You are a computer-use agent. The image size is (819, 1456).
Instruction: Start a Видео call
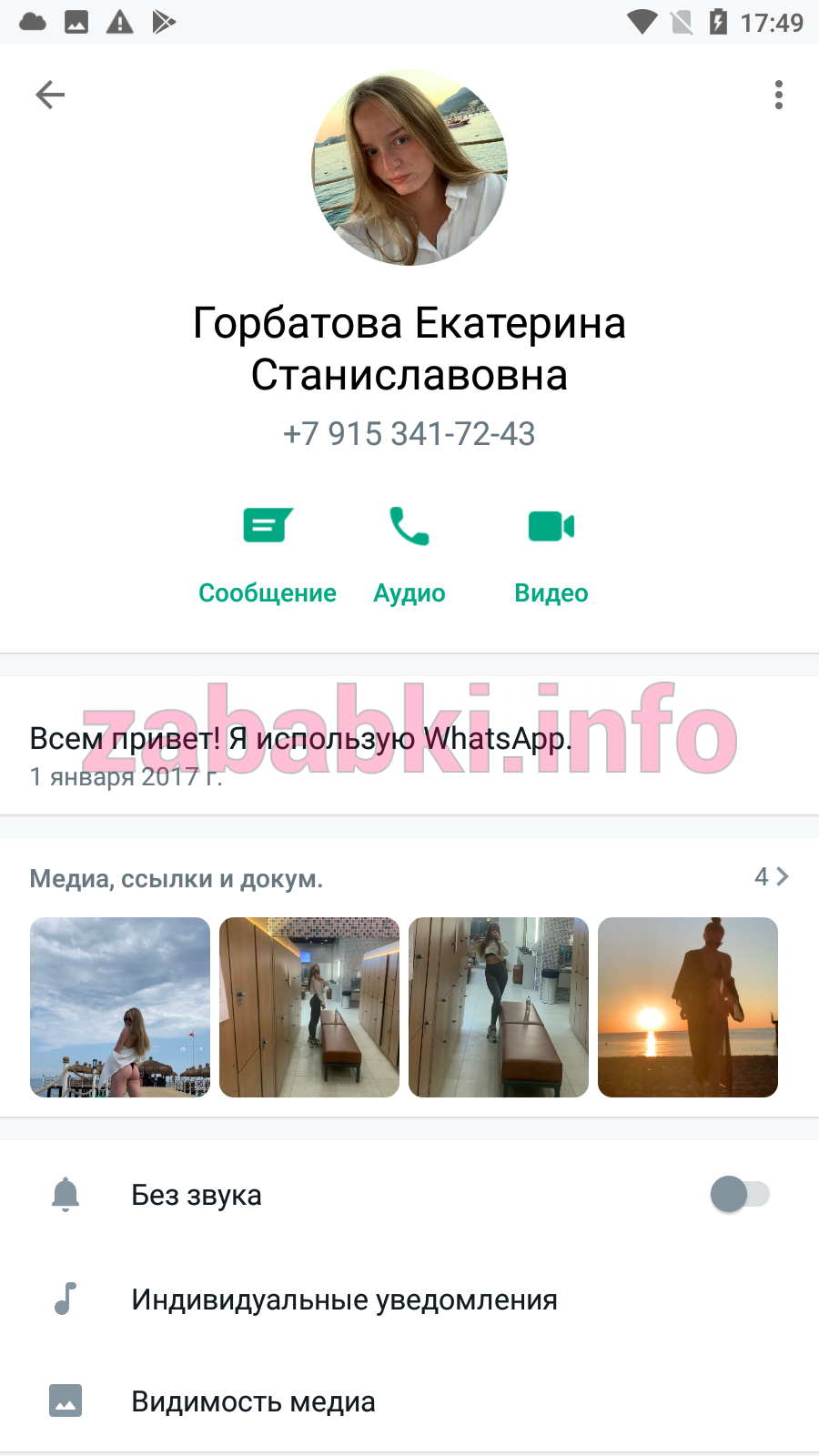tap(551, 555)
